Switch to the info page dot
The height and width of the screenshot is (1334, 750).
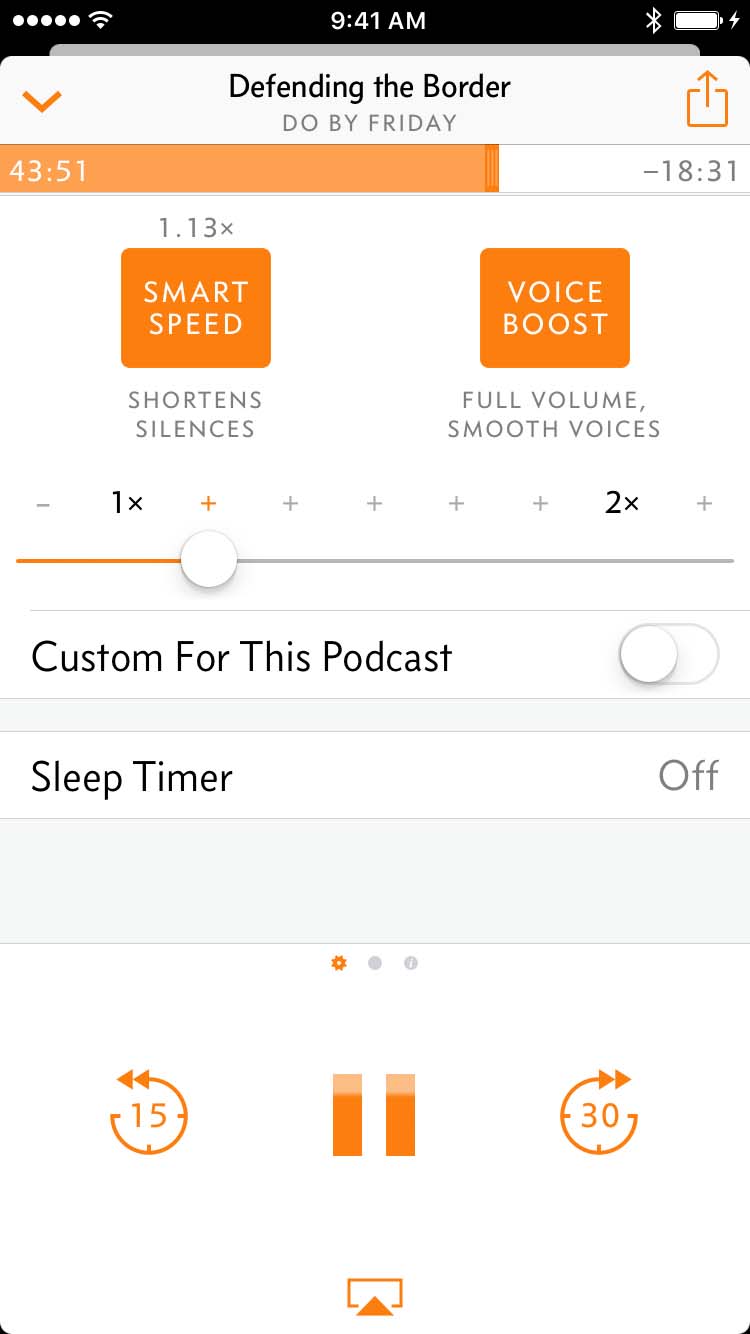point(411,963)
